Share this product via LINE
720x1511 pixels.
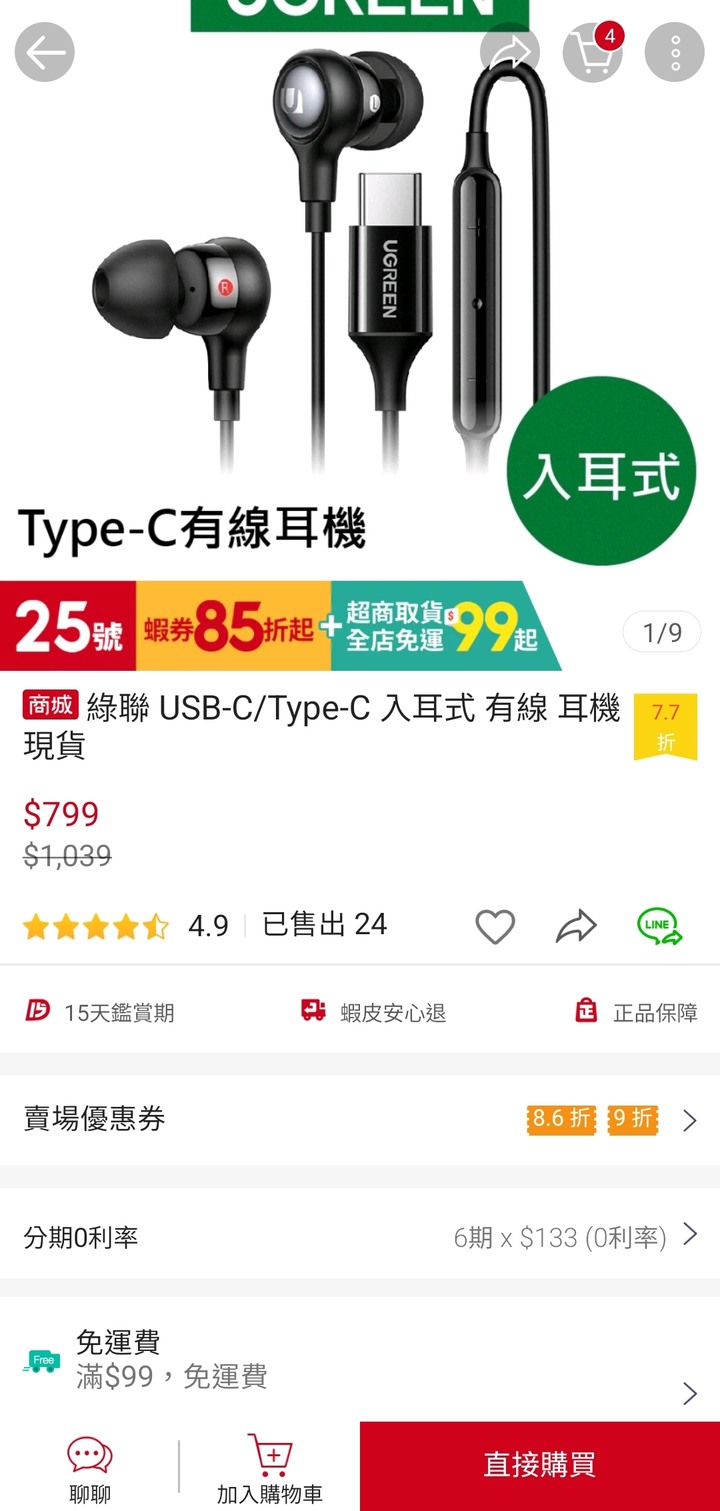[659, 927]
